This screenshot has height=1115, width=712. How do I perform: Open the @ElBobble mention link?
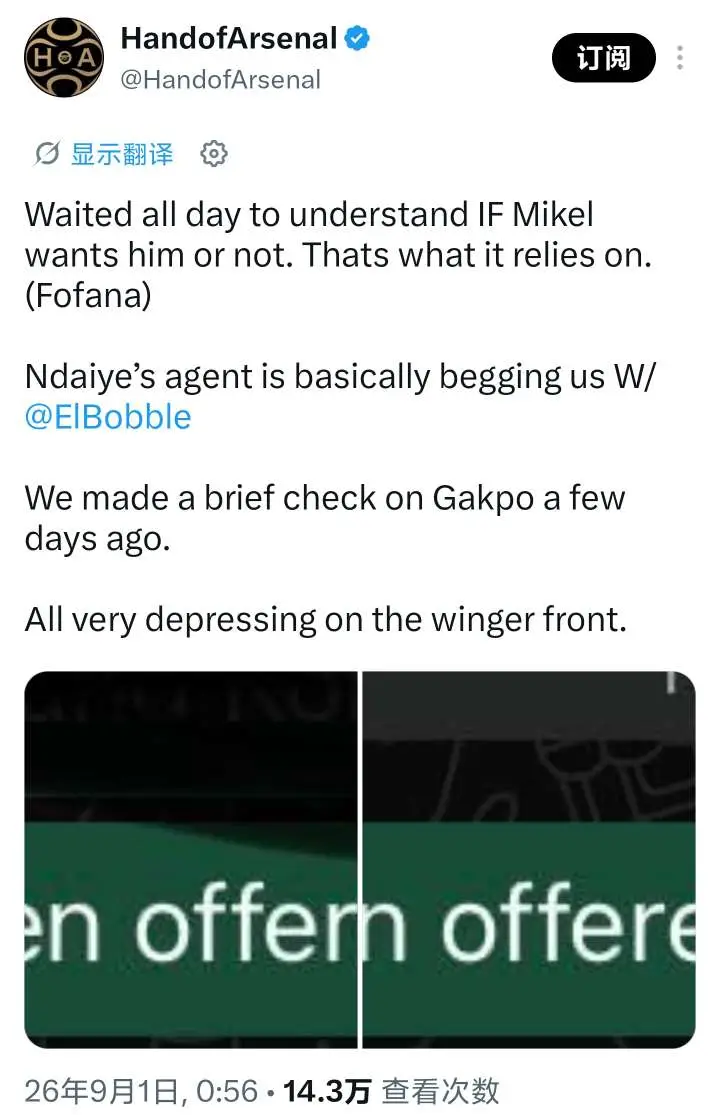(x=108, y=417)
